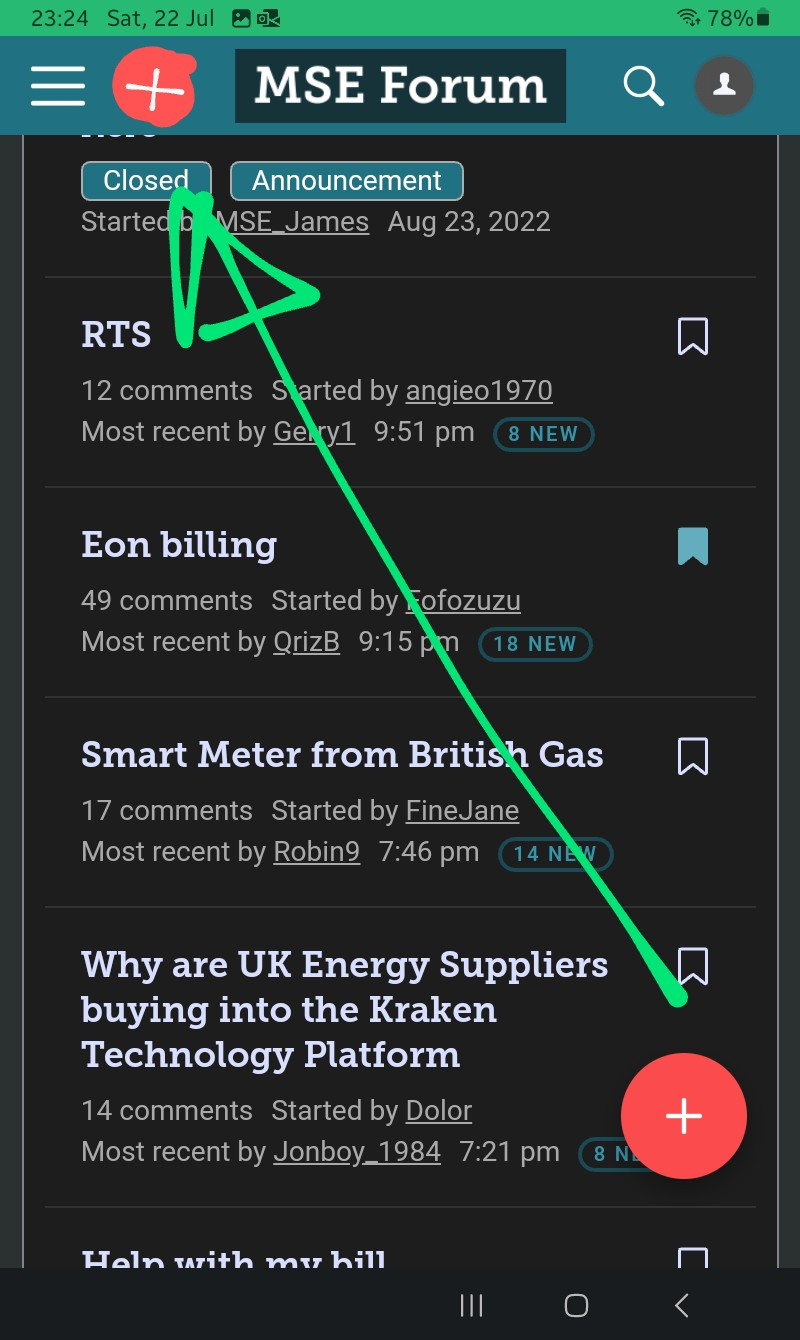
Task: Open Smart Meter from British Gas thread
Action: pos(342,754)
